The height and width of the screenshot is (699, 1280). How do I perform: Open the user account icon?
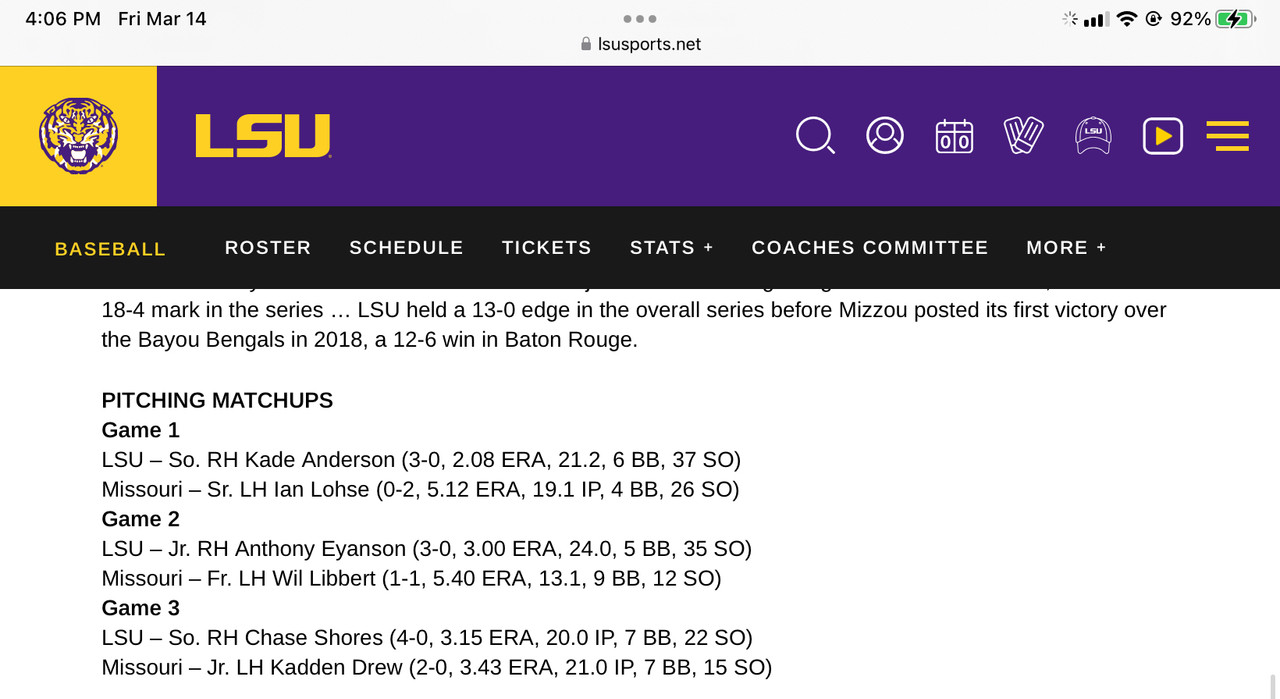[885, 135]
